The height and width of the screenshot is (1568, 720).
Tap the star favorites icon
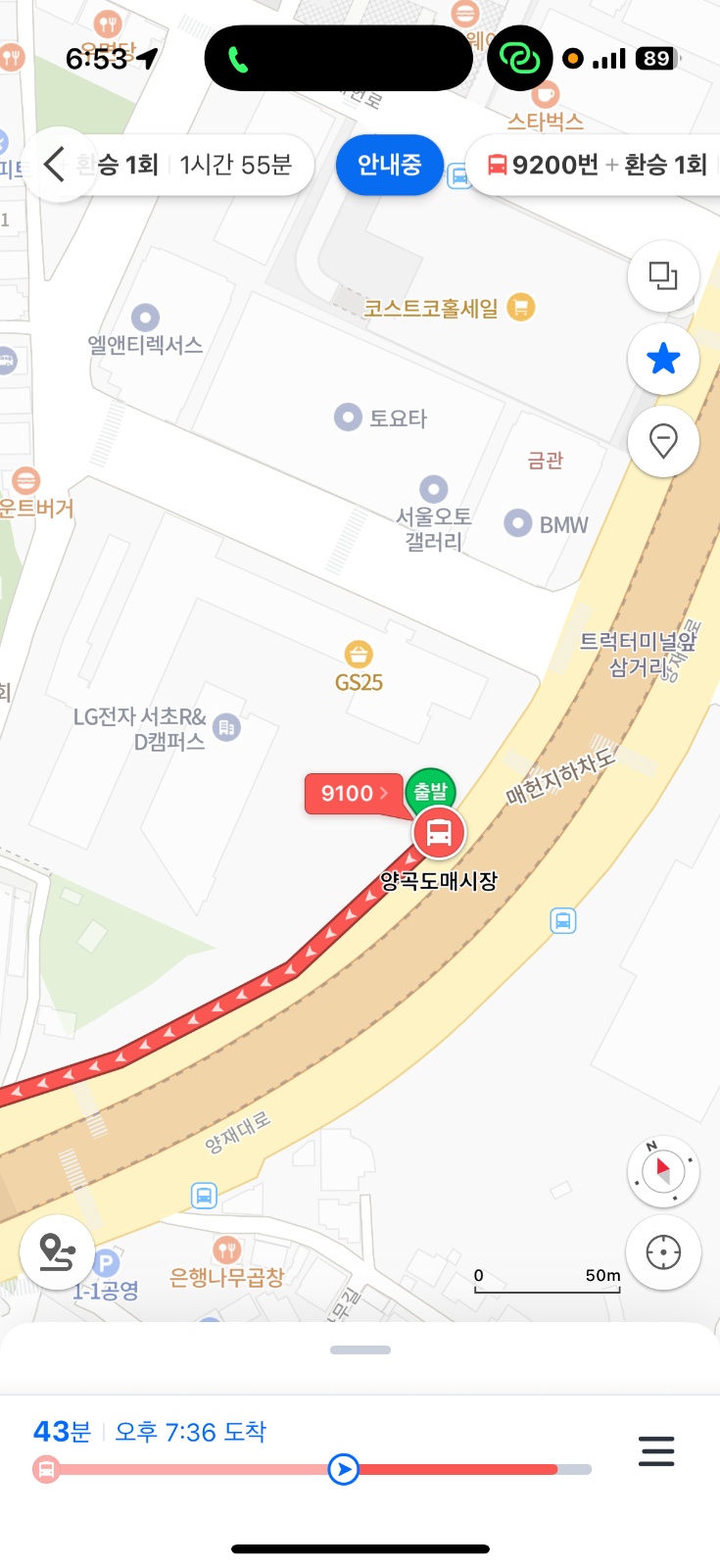tap(663, 359)
